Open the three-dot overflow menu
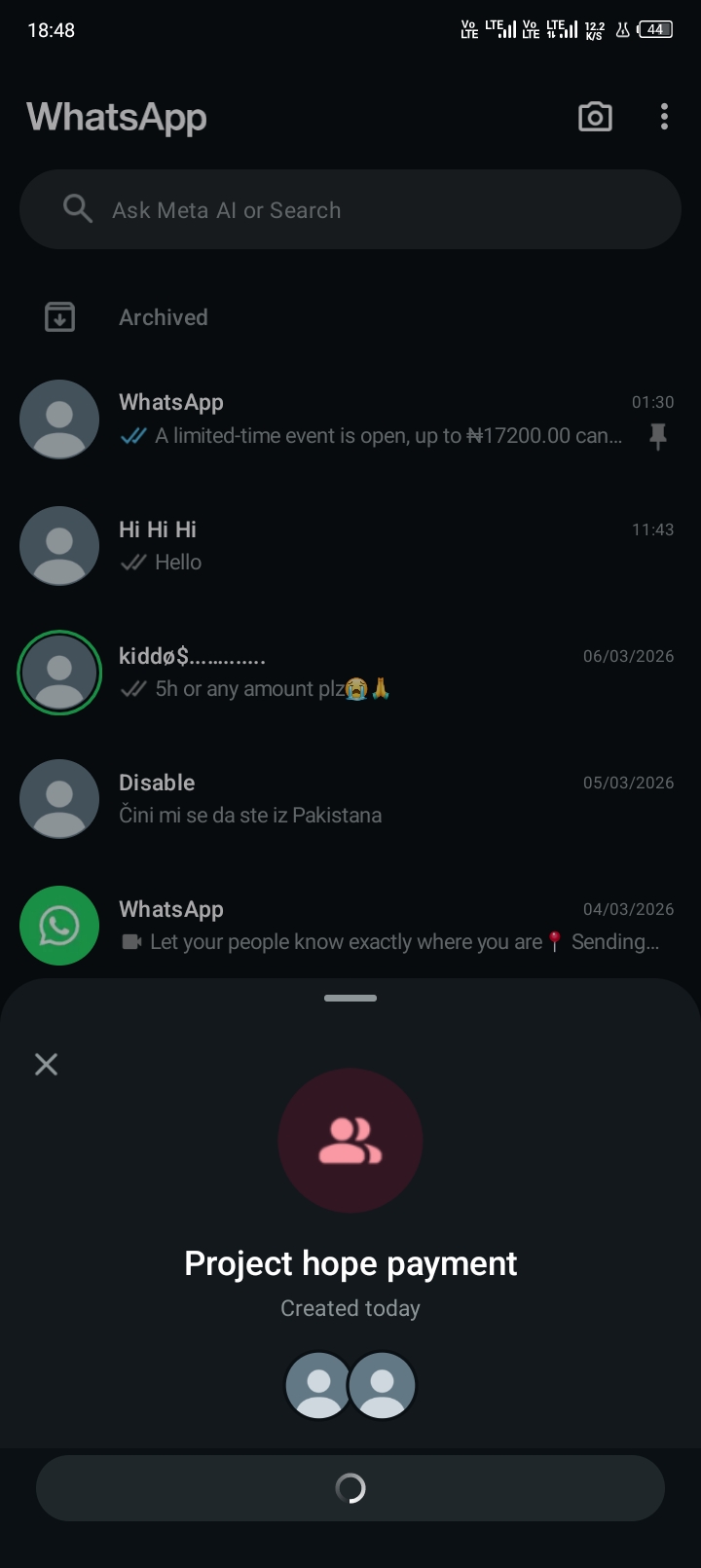 point(664,117)
